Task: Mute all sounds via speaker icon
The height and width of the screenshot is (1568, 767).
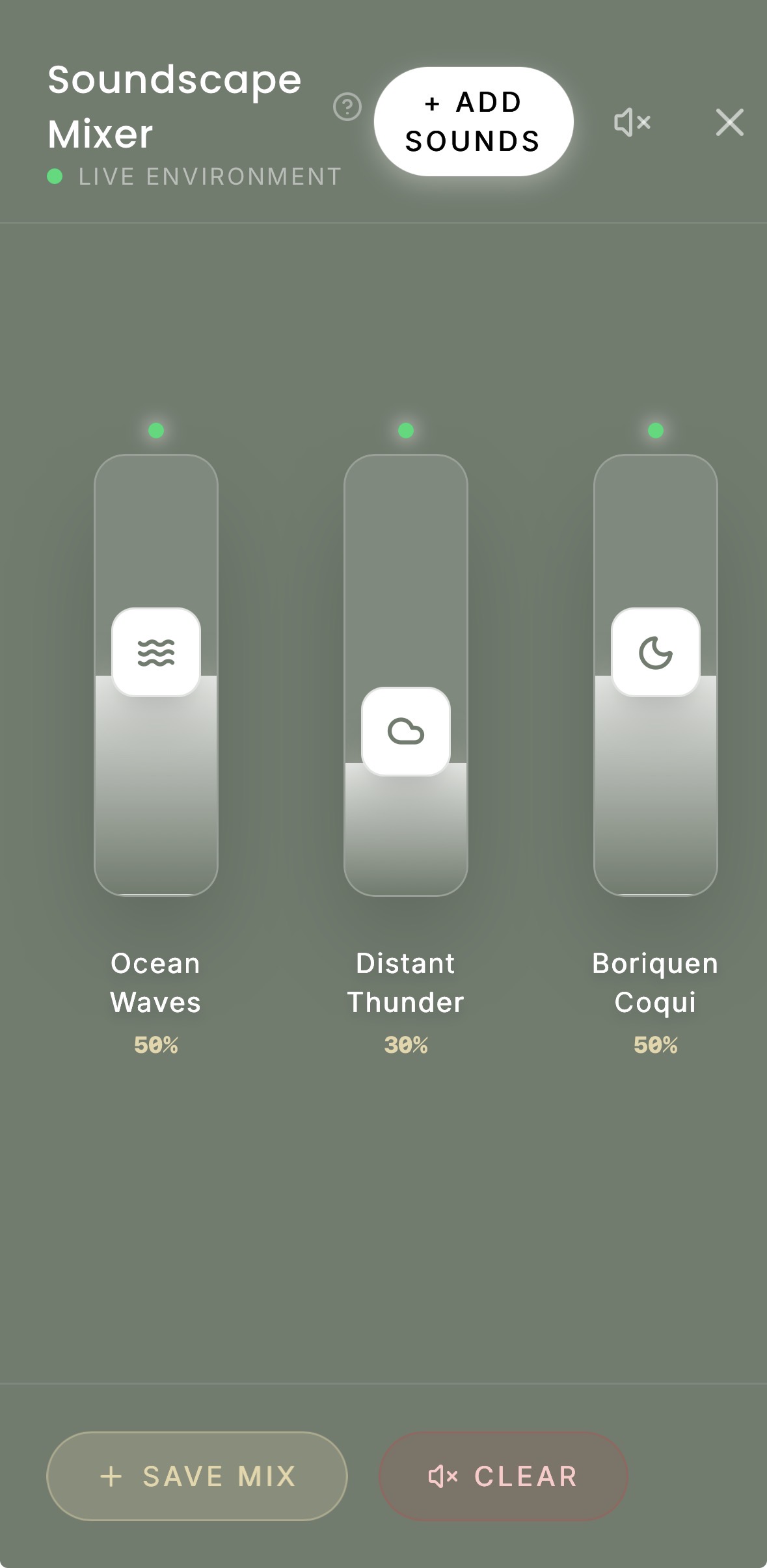Action: [632, 122]
